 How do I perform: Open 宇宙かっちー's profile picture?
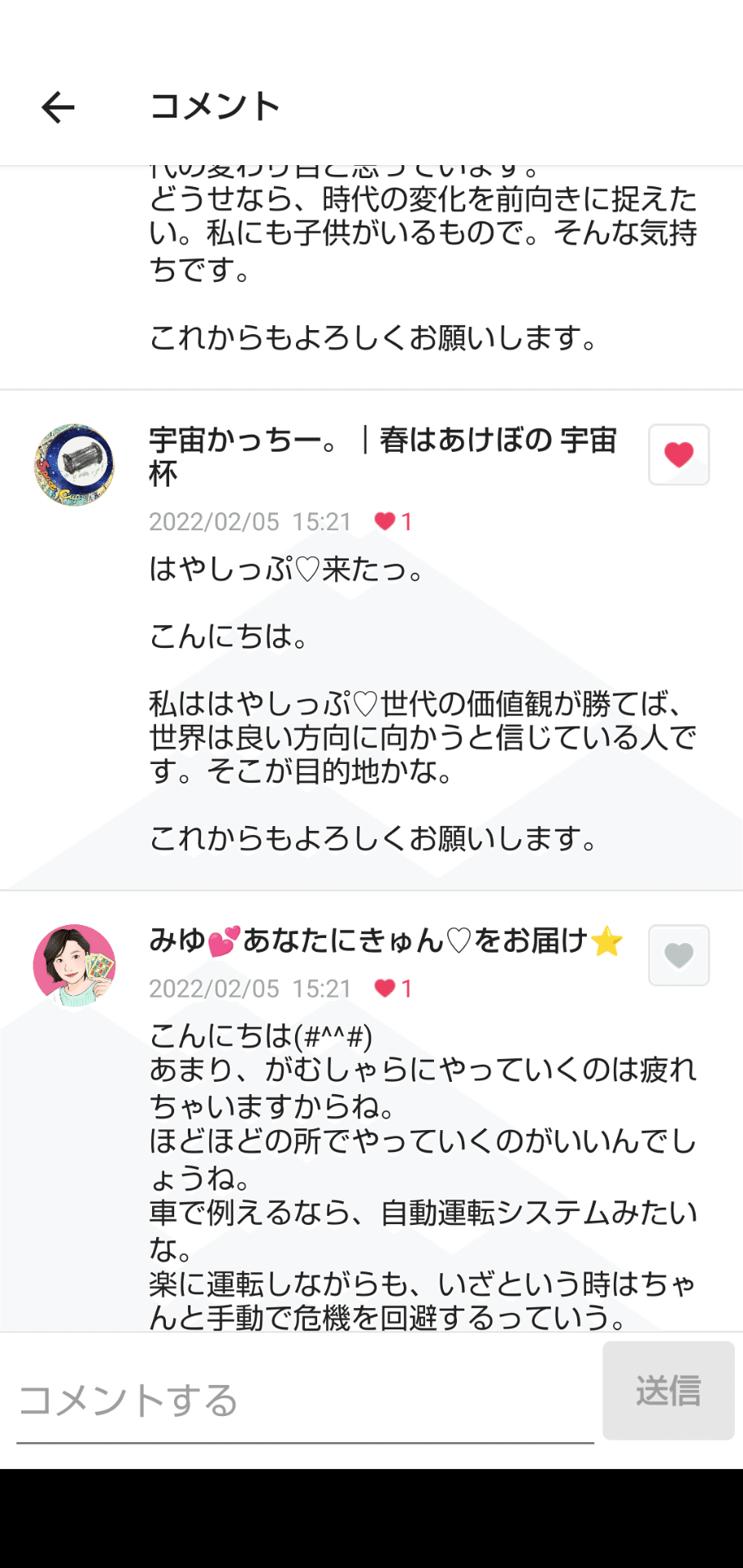pyautogui.click(x=74, y=462)
